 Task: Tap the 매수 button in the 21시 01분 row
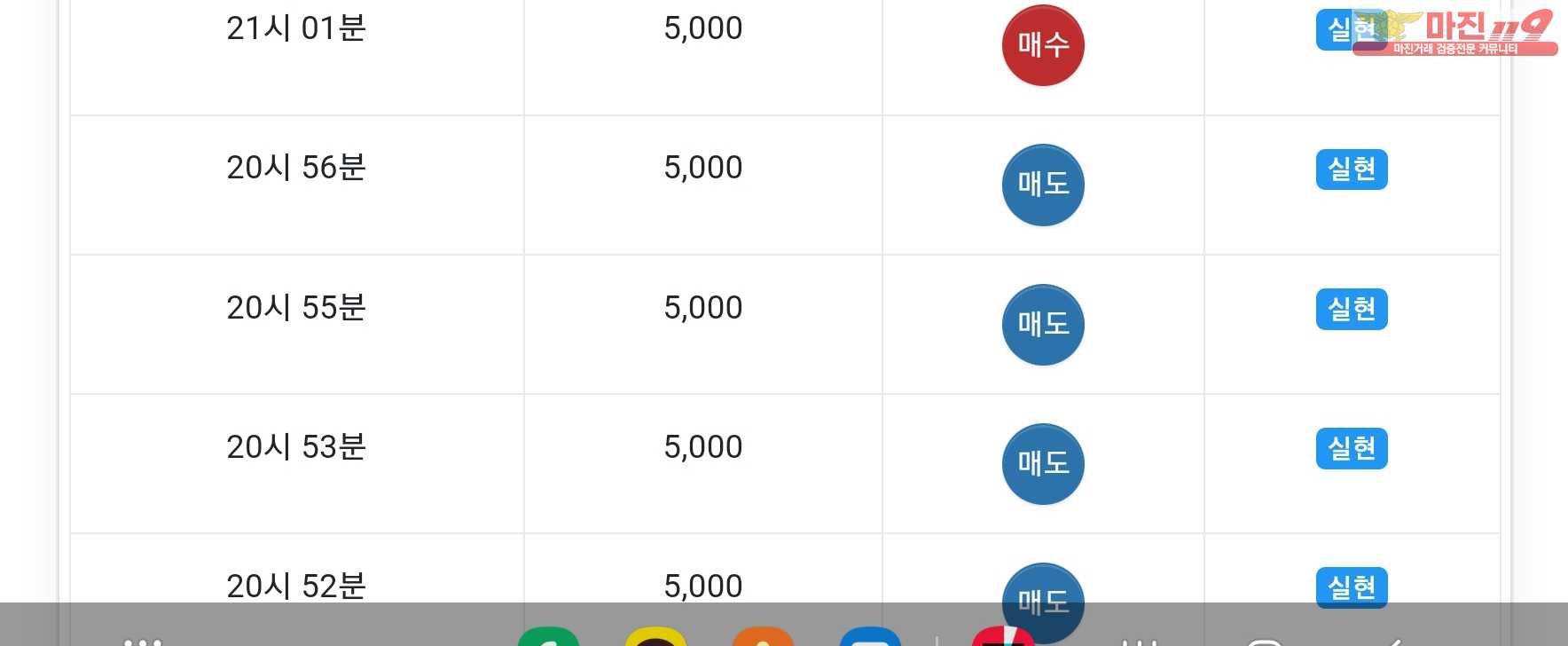pyautogui.click(x=1043, y=45)
